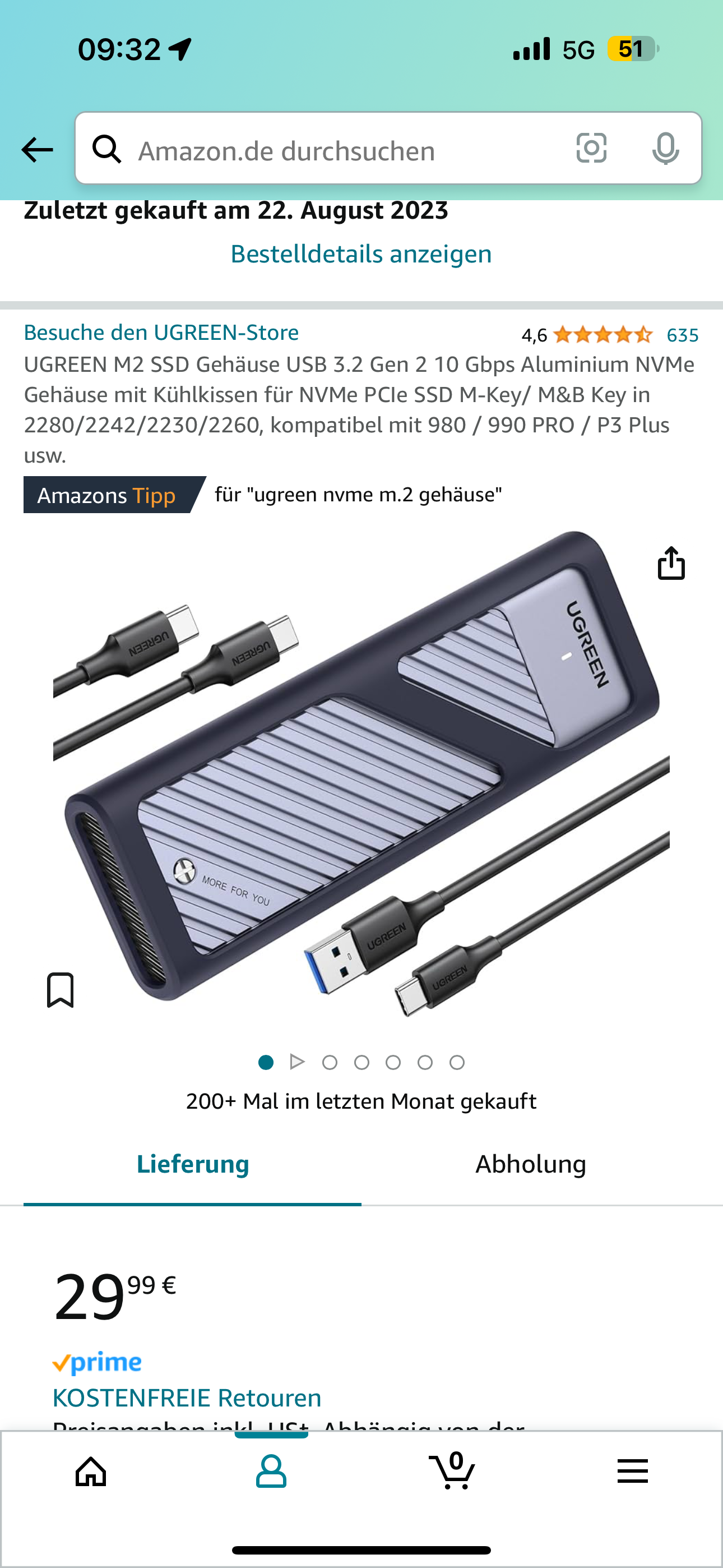Open the account profile tab
Viewport: 723px width, 1568px height.
[x=271, y=1472]
